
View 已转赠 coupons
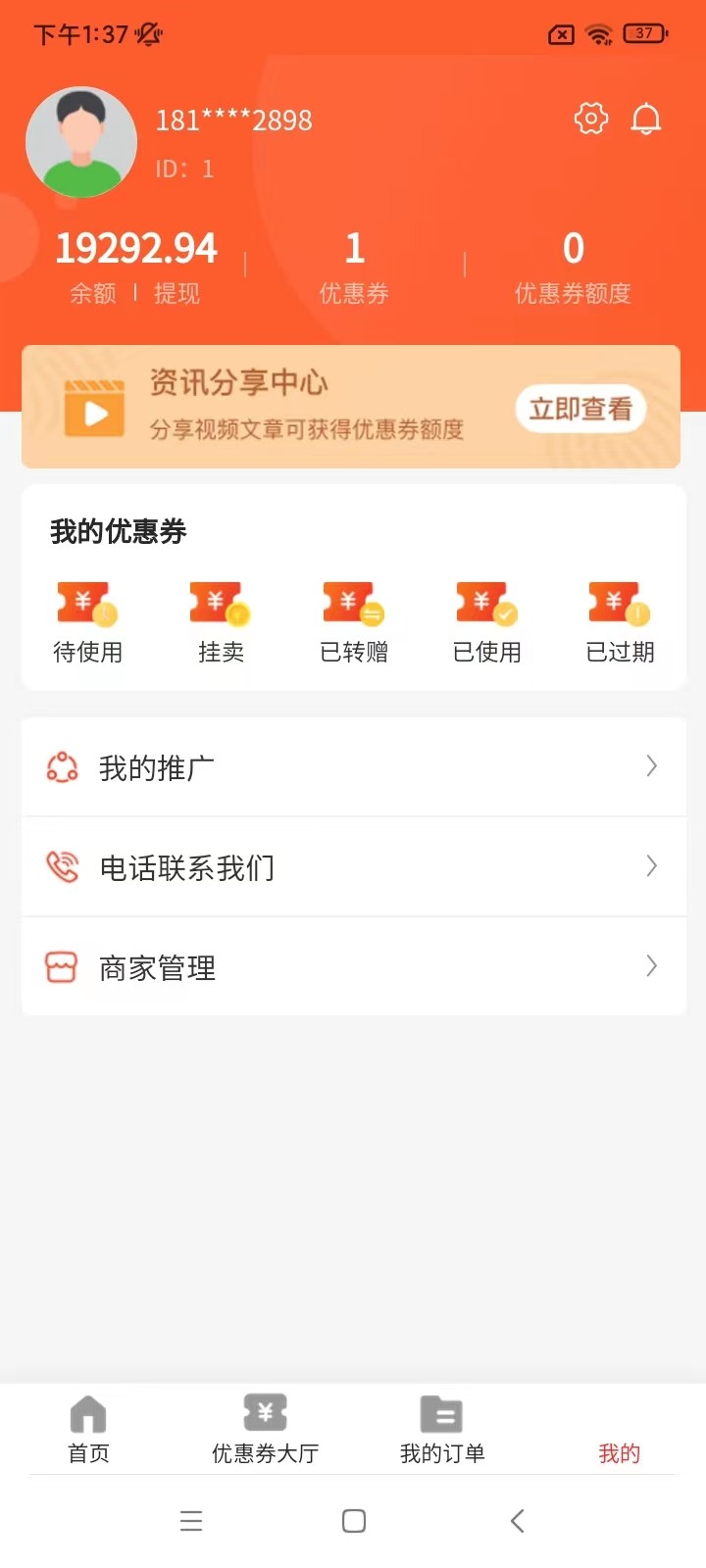coord(354,622)
